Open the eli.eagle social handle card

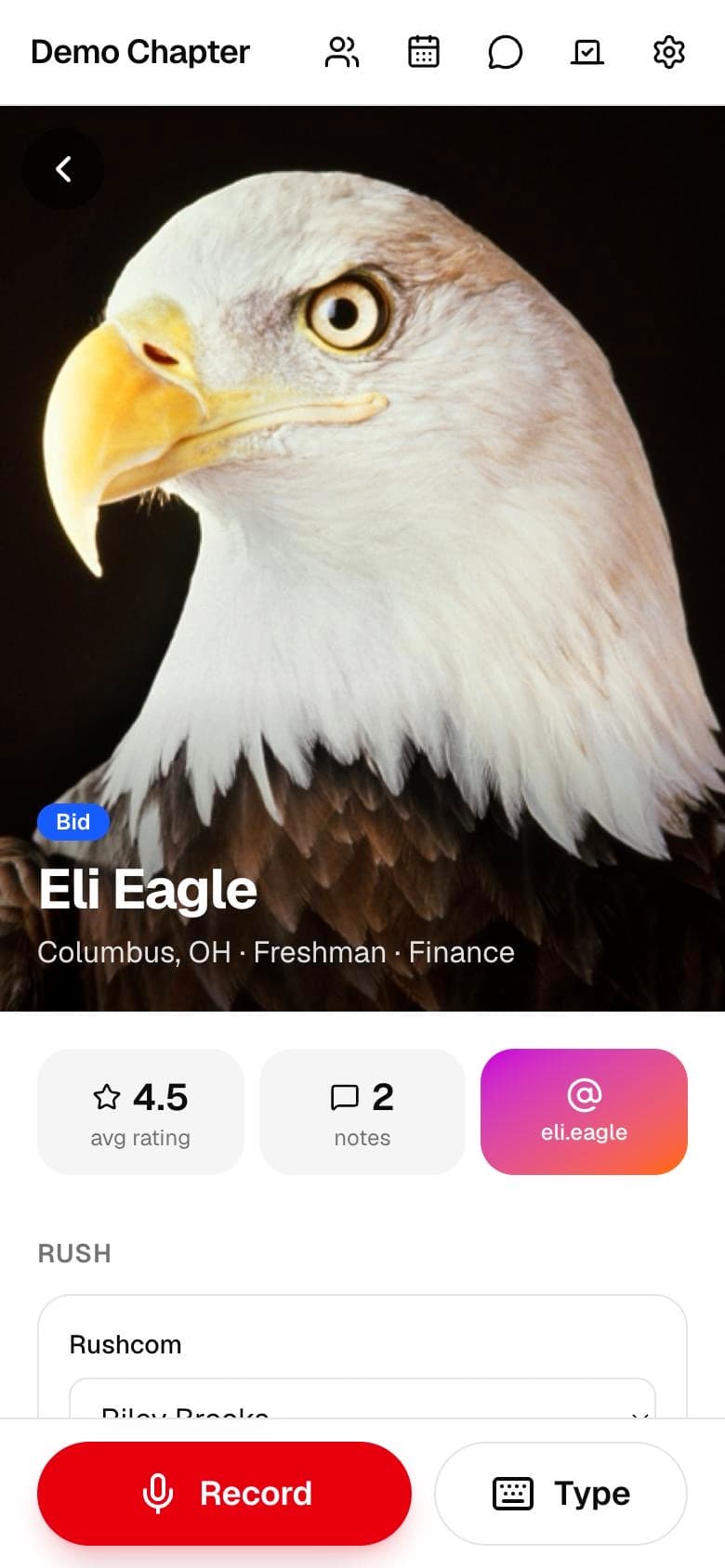(x=584, y=1112)
